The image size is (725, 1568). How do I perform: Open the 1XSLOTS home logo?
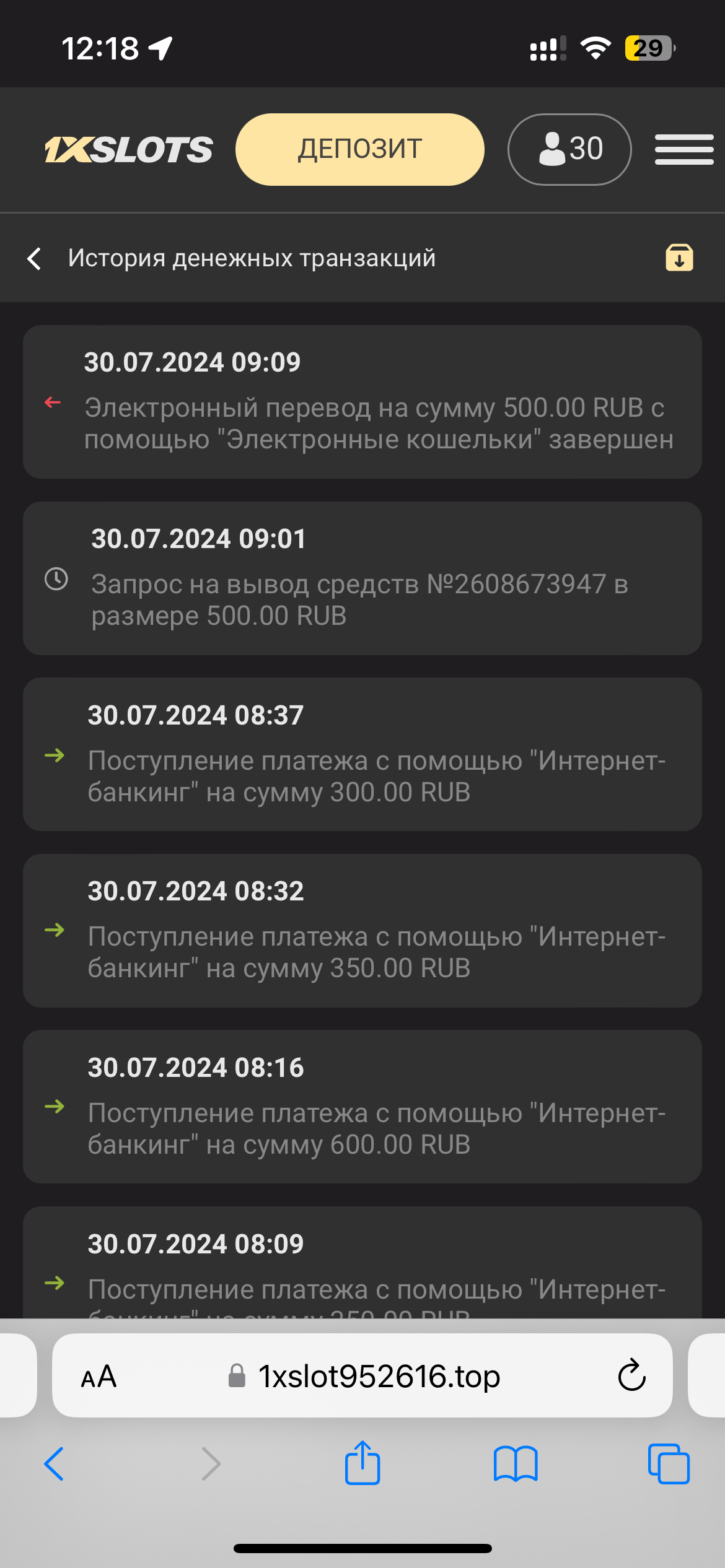pyautogui.click(x=129, y=149)
